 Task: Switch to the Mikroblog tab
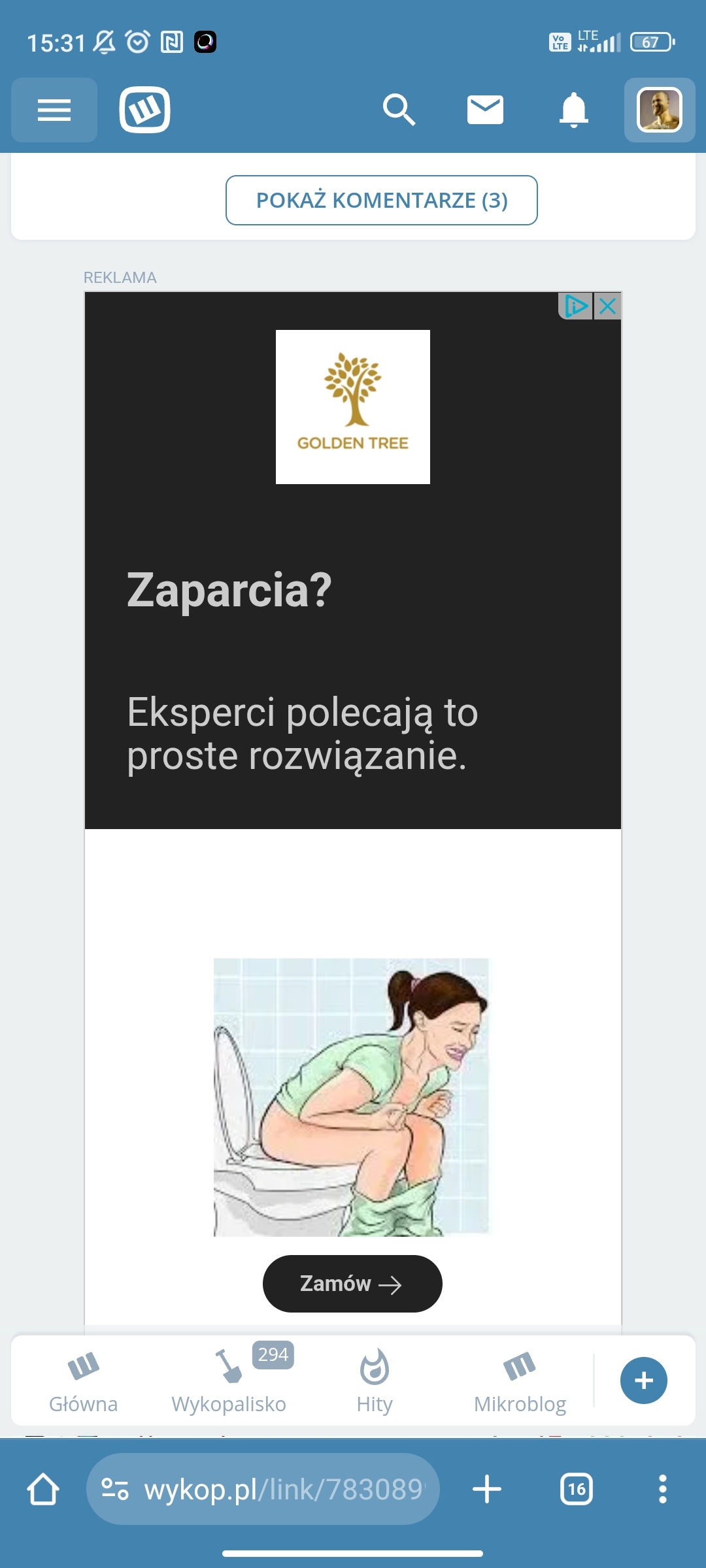(x=520, y=1380)
